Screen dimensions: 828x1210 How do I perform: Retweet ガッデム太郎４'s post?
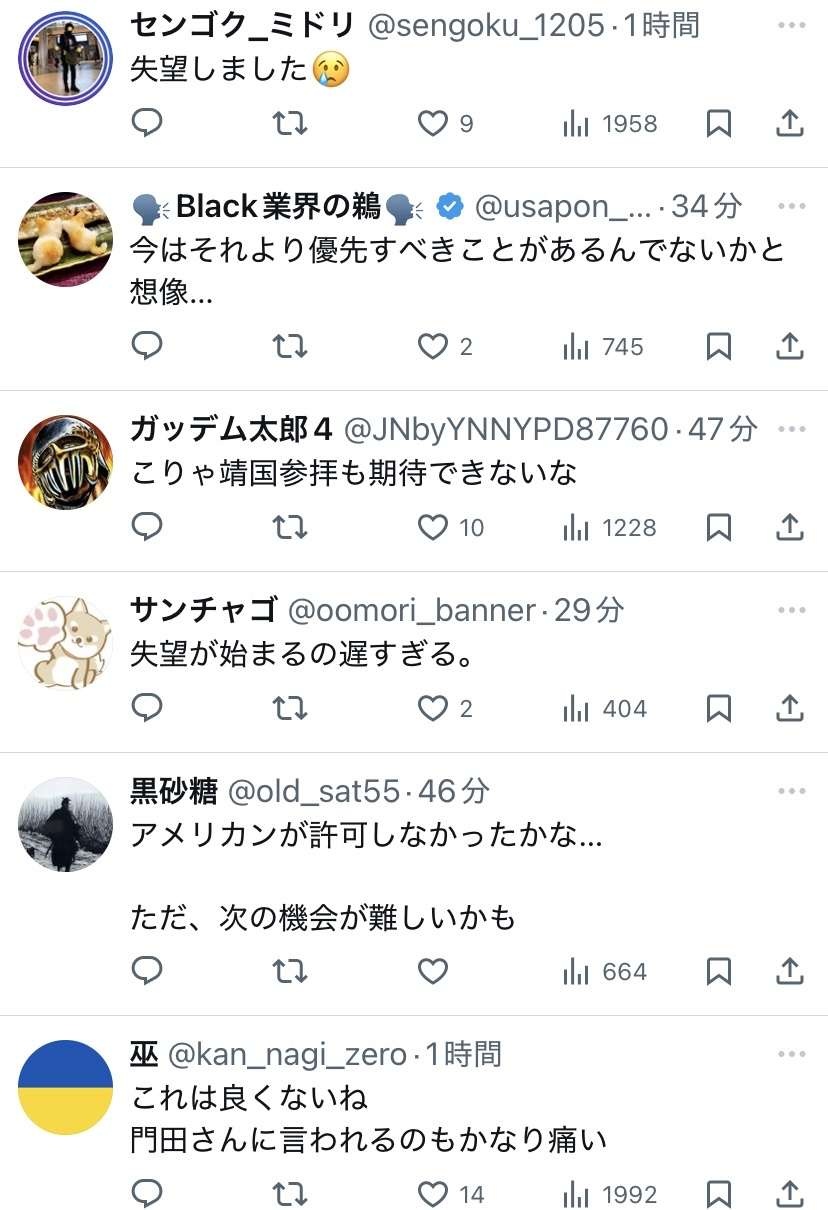(289, 527)
